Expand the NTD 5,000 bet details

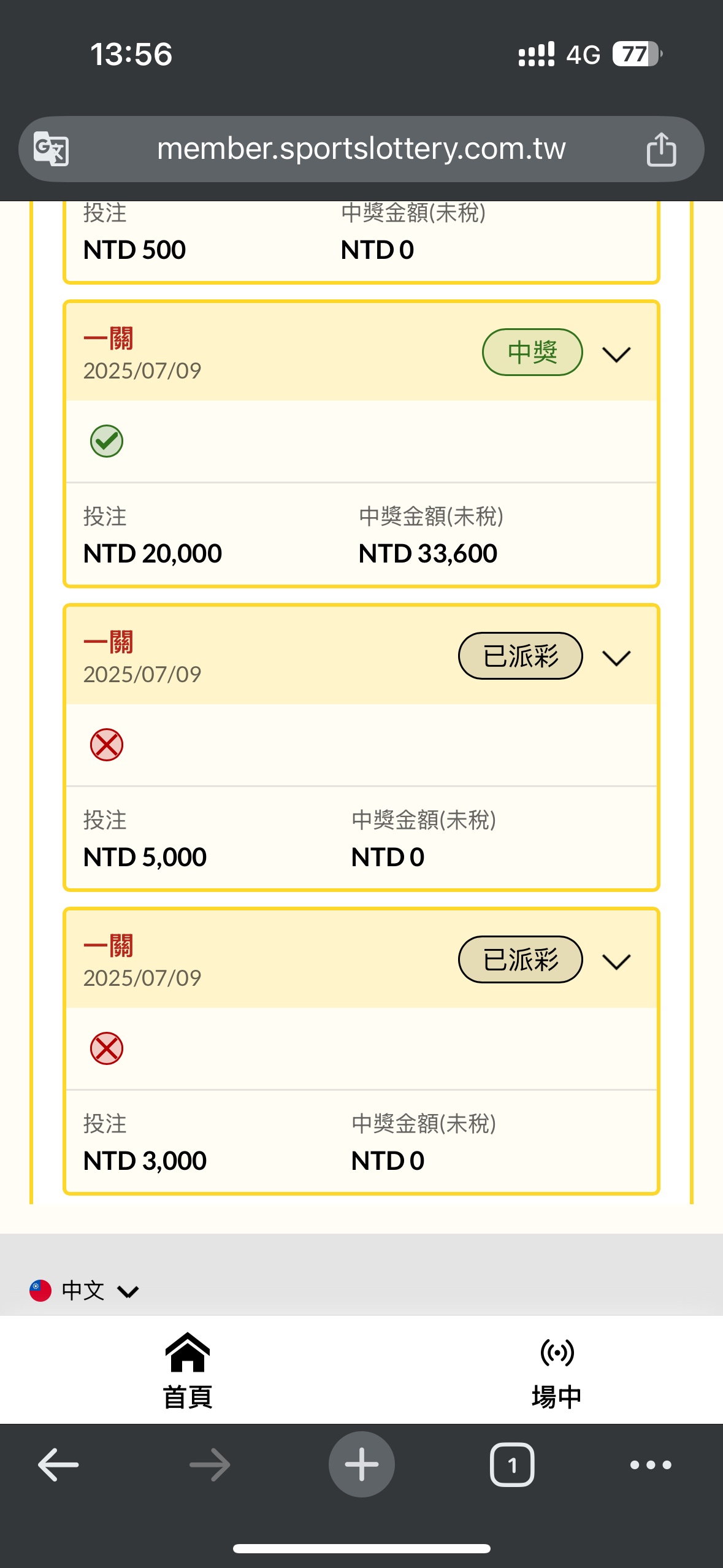[x=616, y=658]
